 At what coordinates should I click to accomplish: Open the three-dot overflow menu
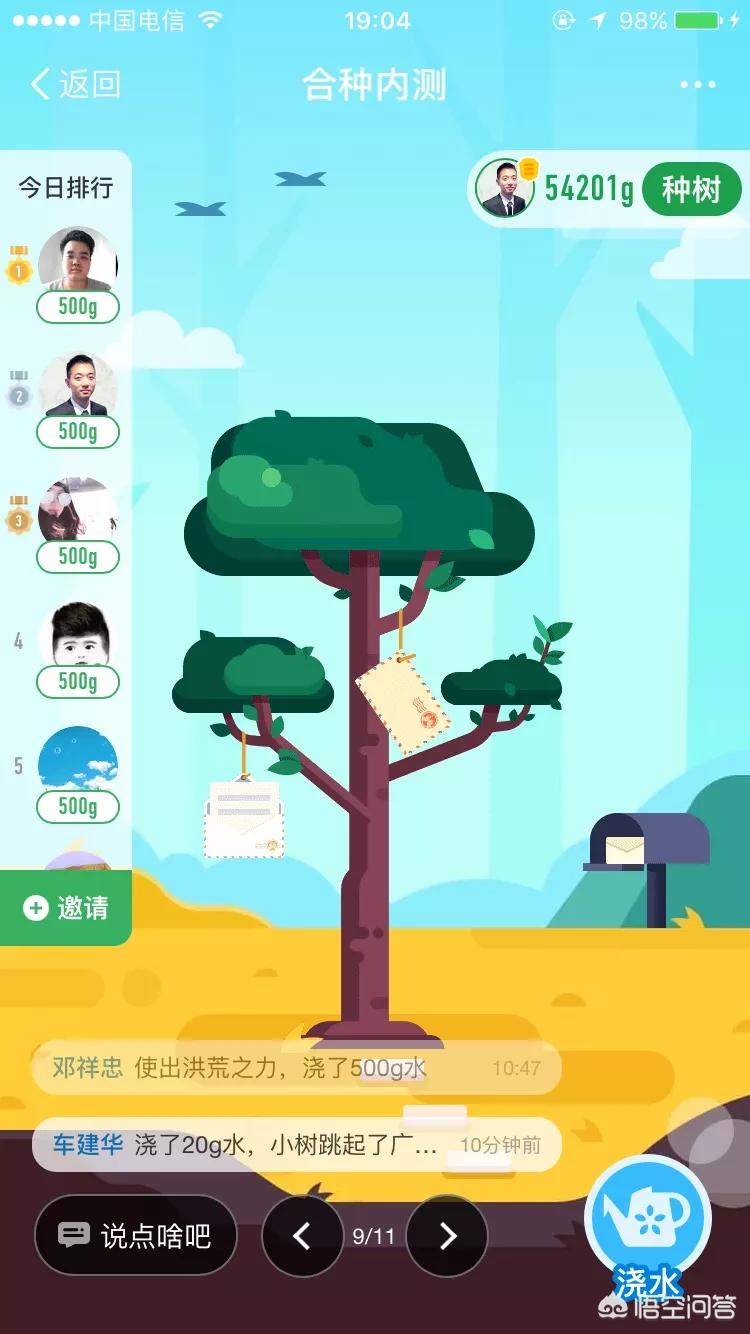pyautogui.click(x=697, y=85)
